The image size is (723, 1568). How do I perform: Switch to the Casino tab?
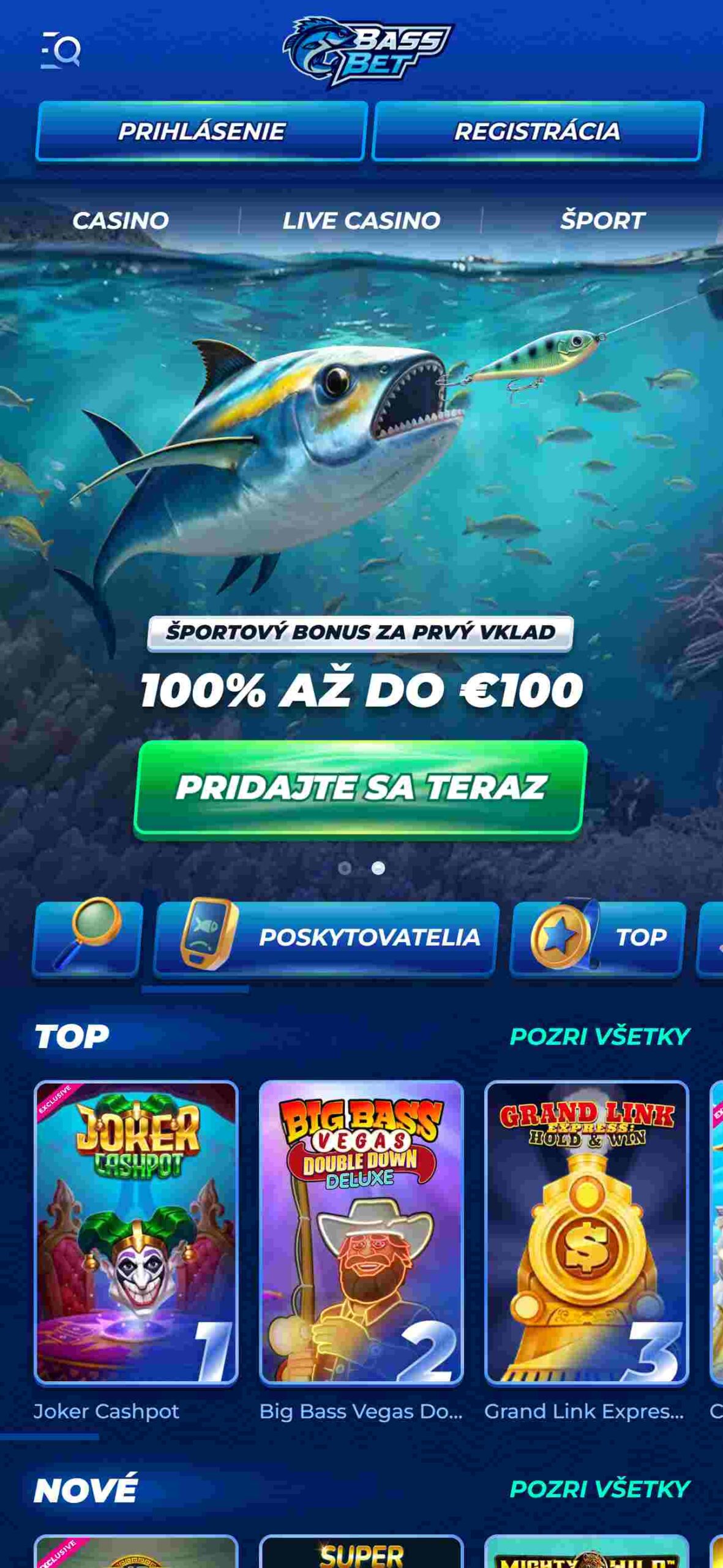click(120, 221)
